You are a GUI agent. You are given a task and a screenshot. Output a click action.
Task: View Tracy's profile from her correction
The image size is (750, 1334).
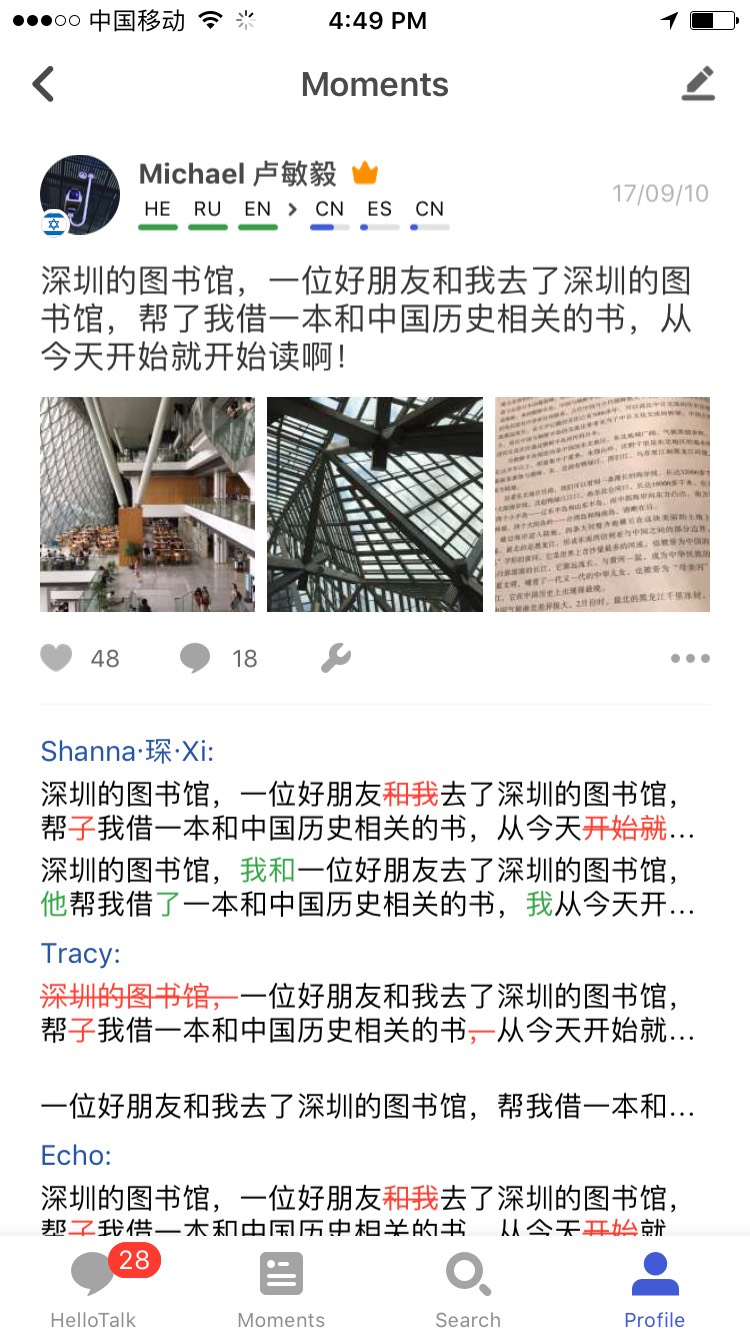coord(80,953)
